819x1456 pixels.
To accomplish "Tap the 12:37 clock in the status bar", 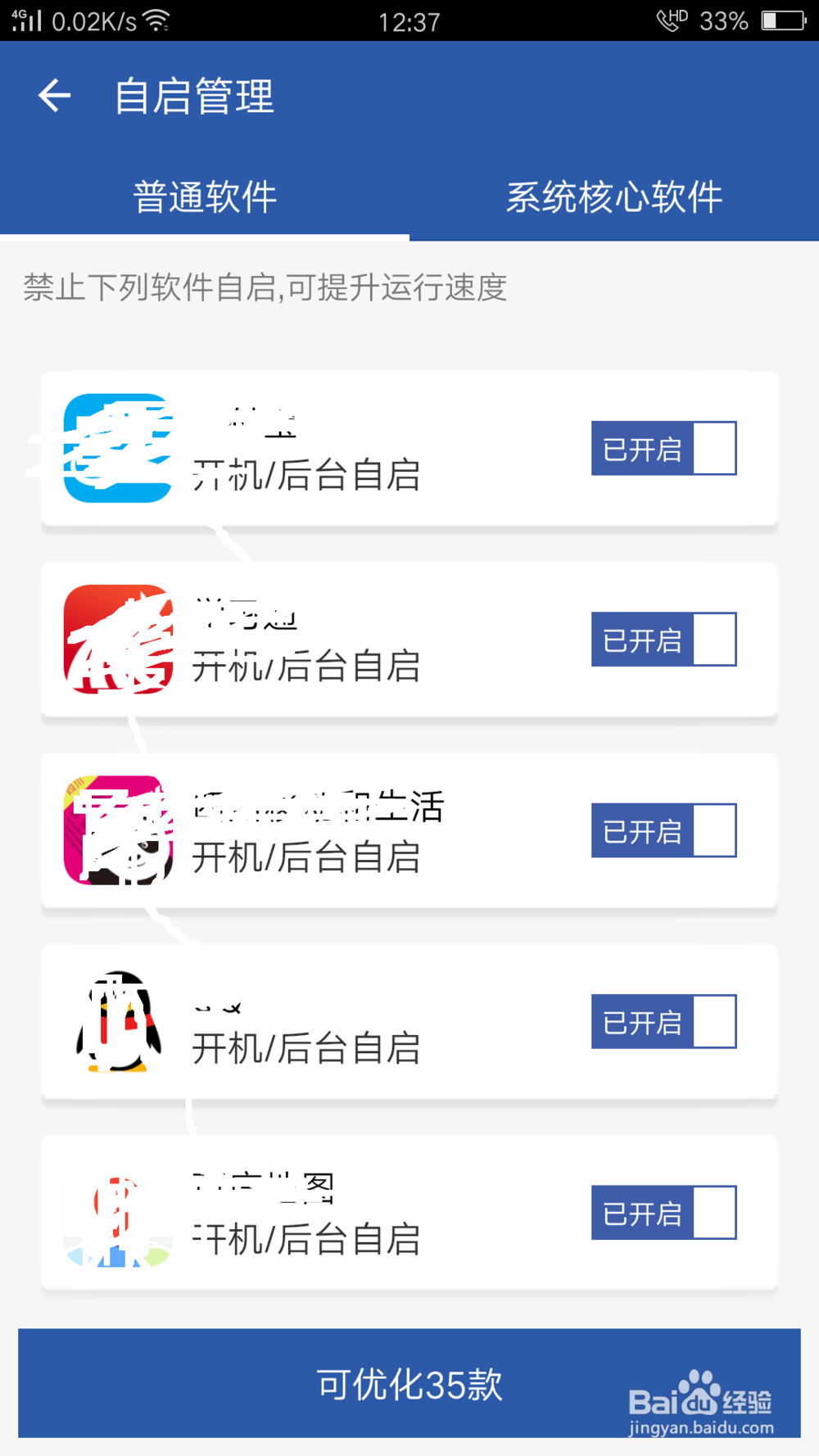I will 409,20.
